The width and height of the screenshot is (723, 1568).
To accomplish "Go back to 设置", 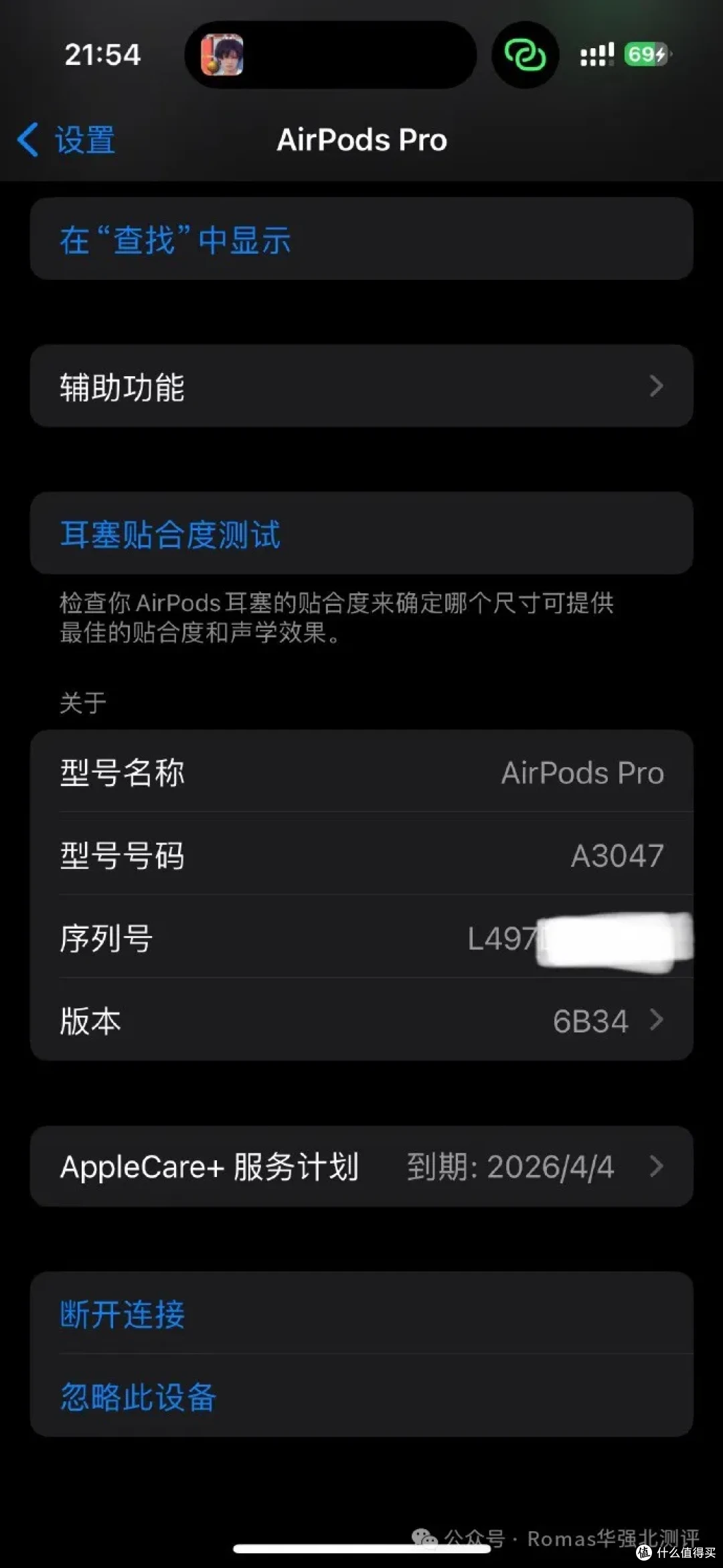I will [x=67, y=140].
